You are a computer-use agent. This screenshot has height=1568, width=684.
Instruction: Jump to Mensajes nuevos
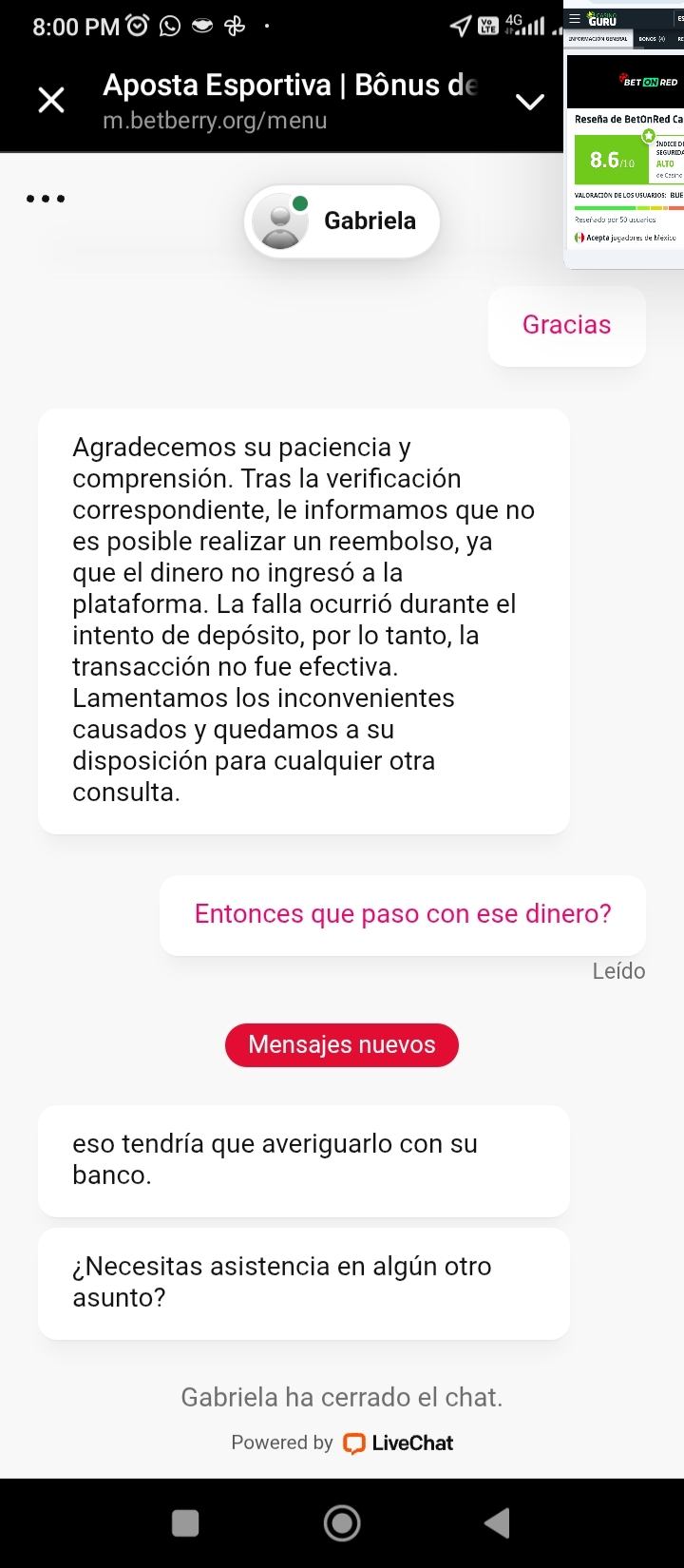(342, 1044)
